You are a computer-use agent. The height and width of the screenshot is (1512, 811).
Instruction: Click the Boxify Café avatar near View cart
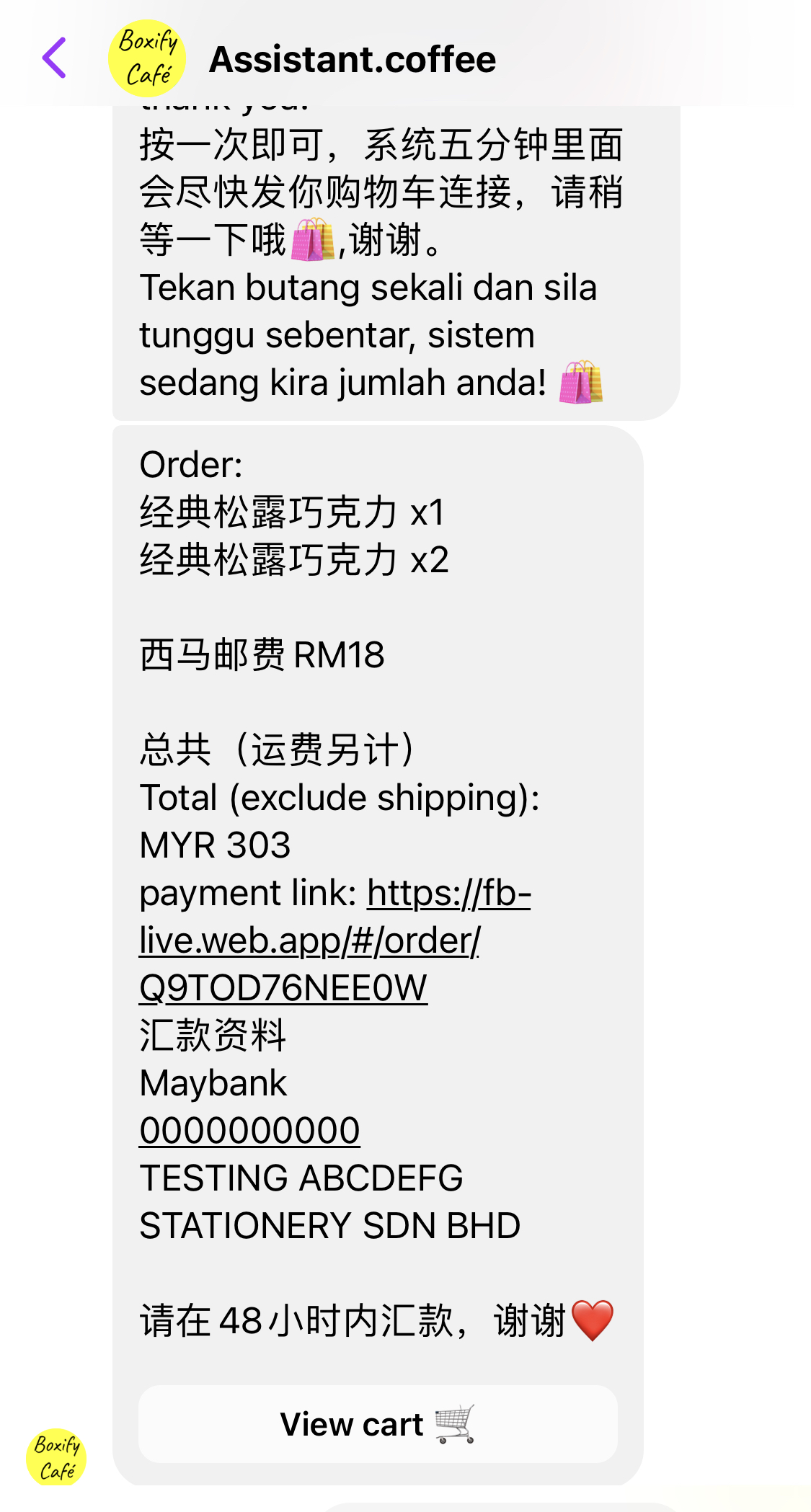(58, 1457)
